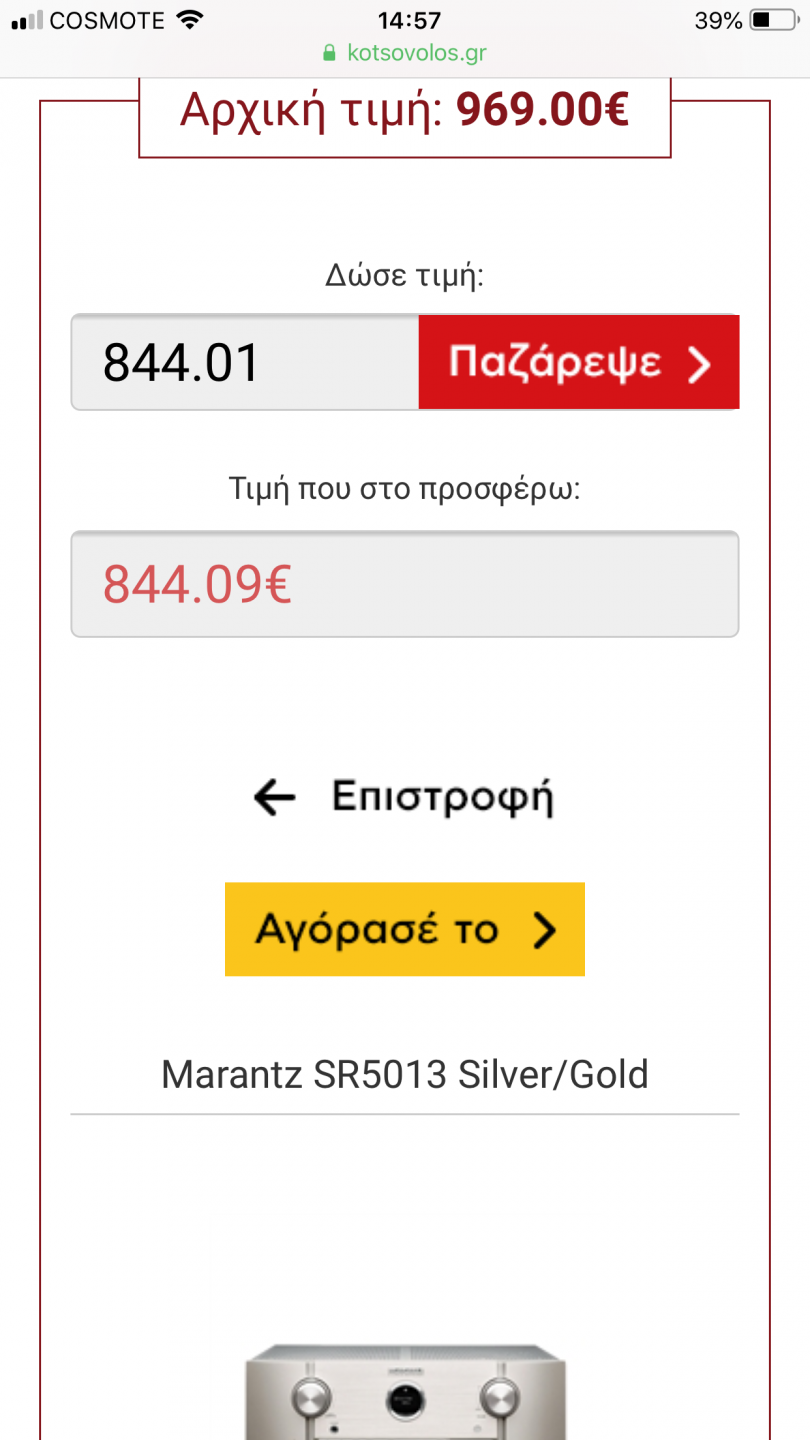Tap the yellow Αγόρασέ το buy button
Screen dimensions: 810x1440
click(404, 929)
